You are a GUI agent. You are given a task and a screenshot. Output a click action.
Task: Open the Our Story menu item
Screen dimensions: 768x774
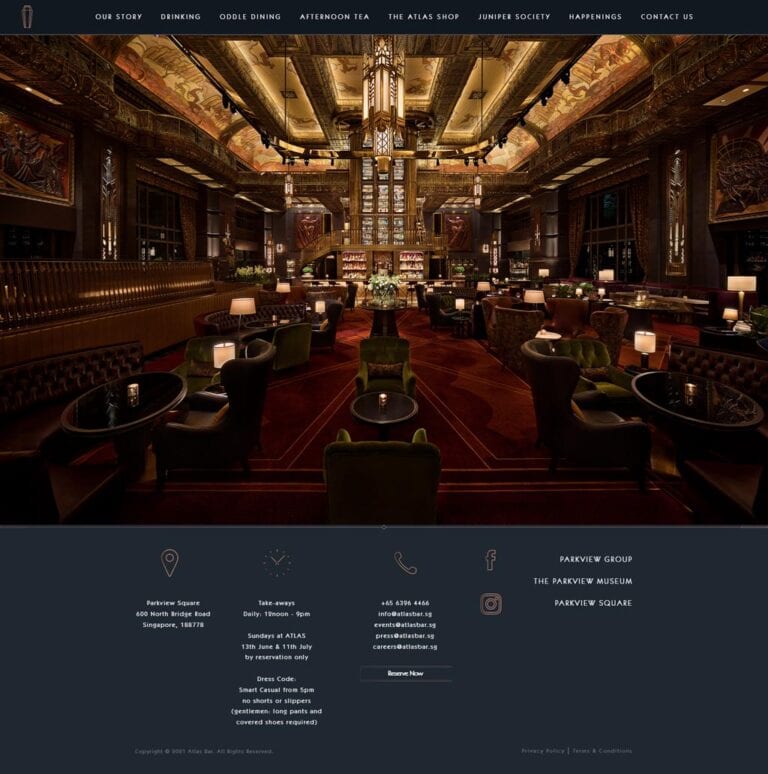[119, 17]
